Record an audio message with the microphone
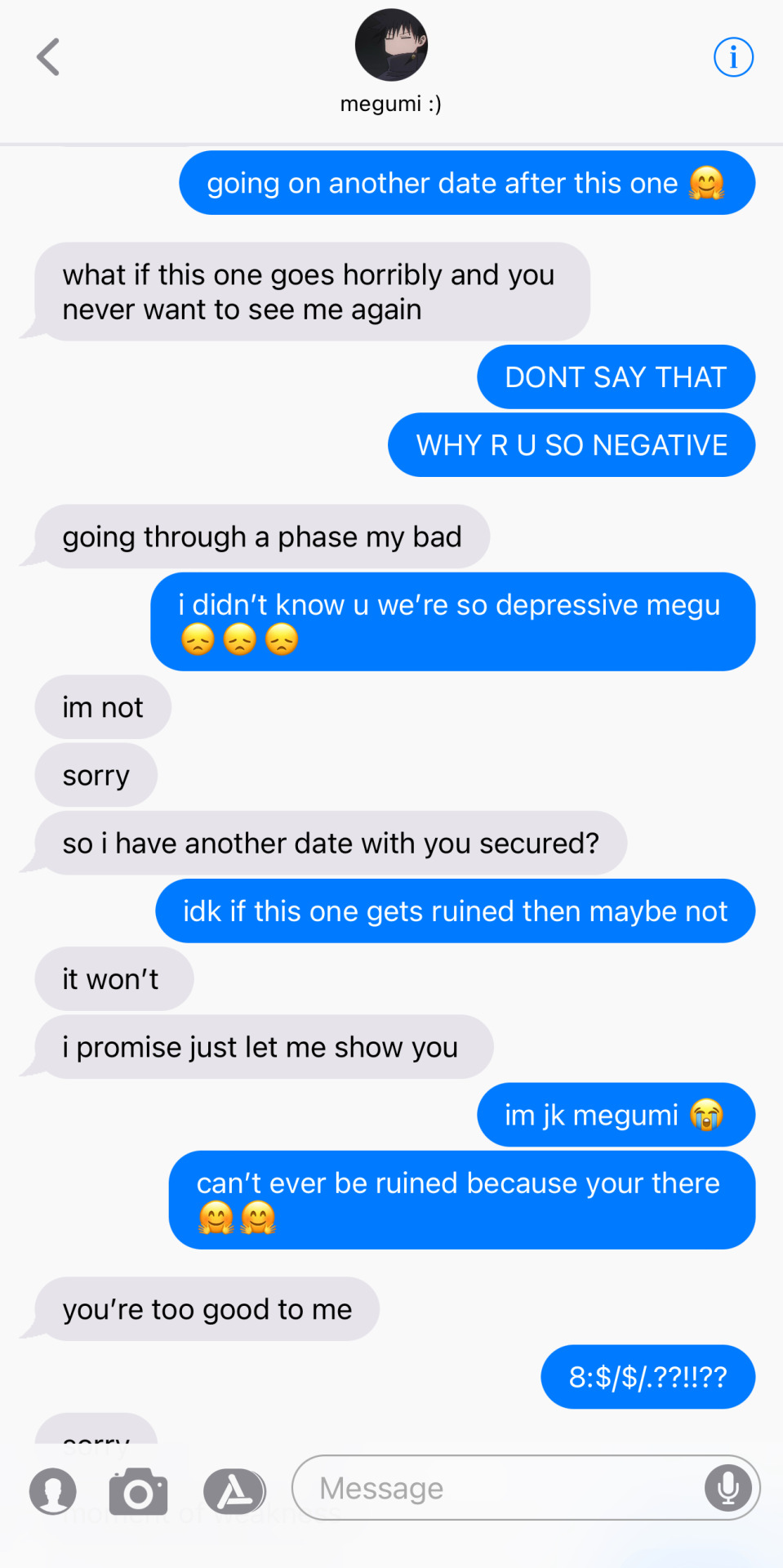783x1568 pixels. 727,1488
